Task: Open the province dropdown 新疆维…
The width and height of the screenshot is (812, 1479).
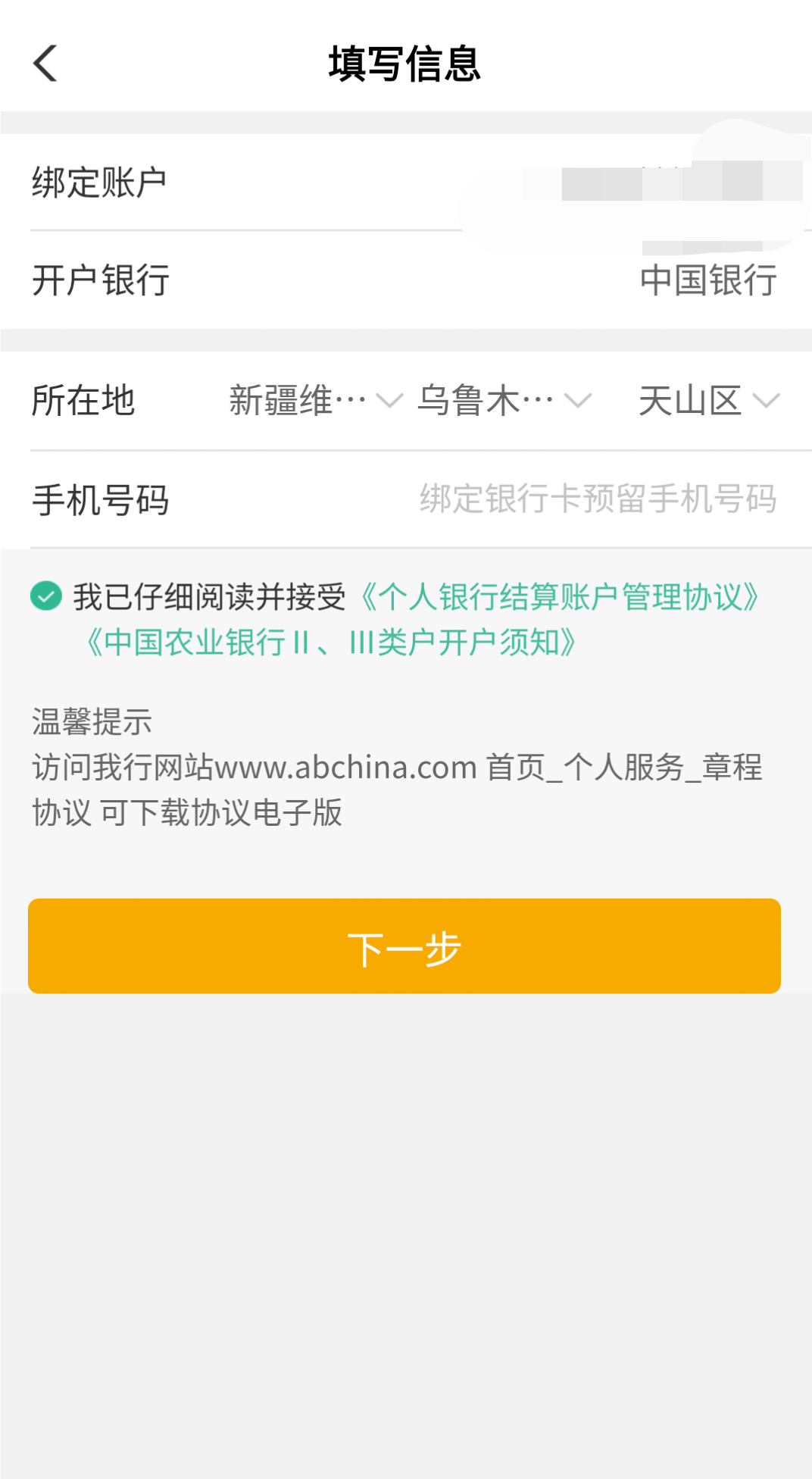Action: pyautogui.click(x=314, y=401)
